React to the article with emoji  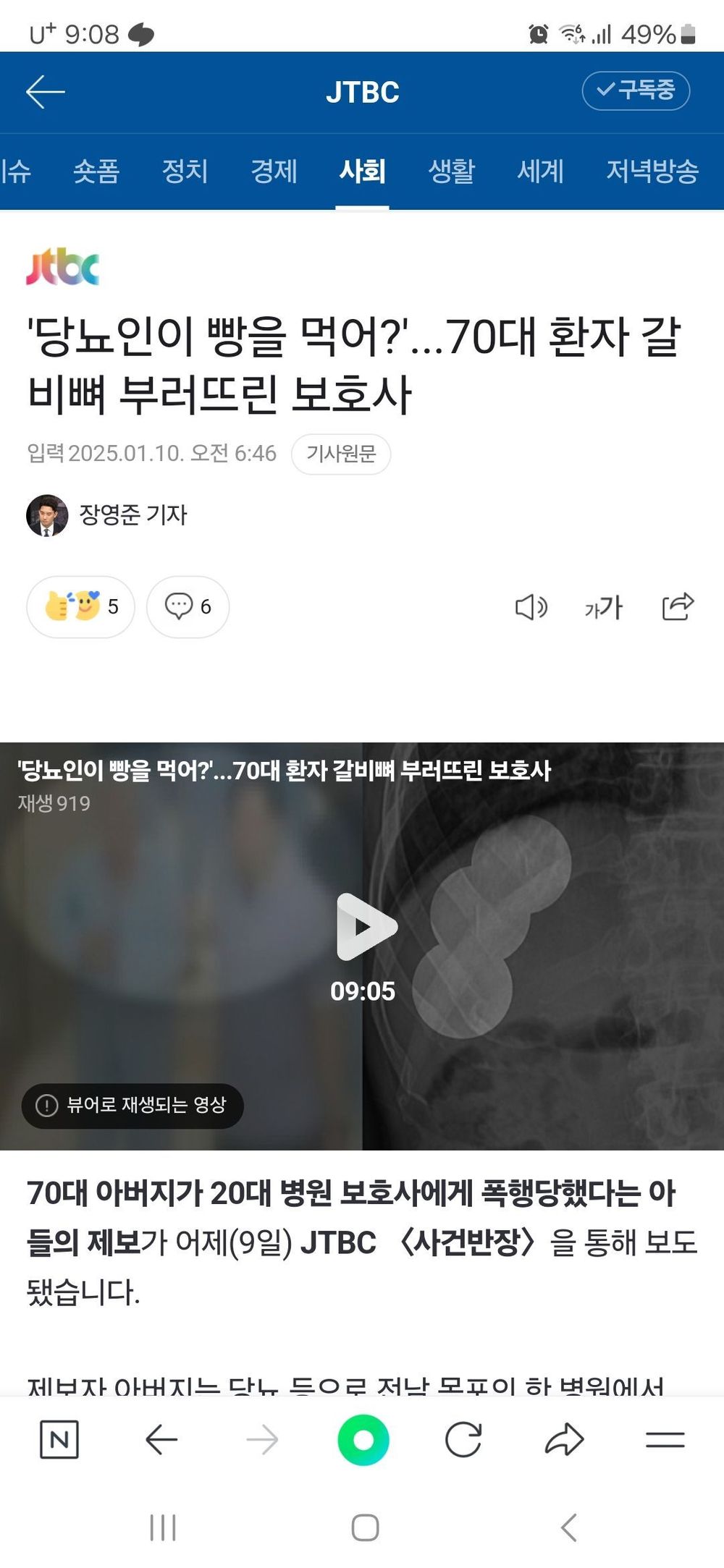pyautogui.click(x=80, y=606)
